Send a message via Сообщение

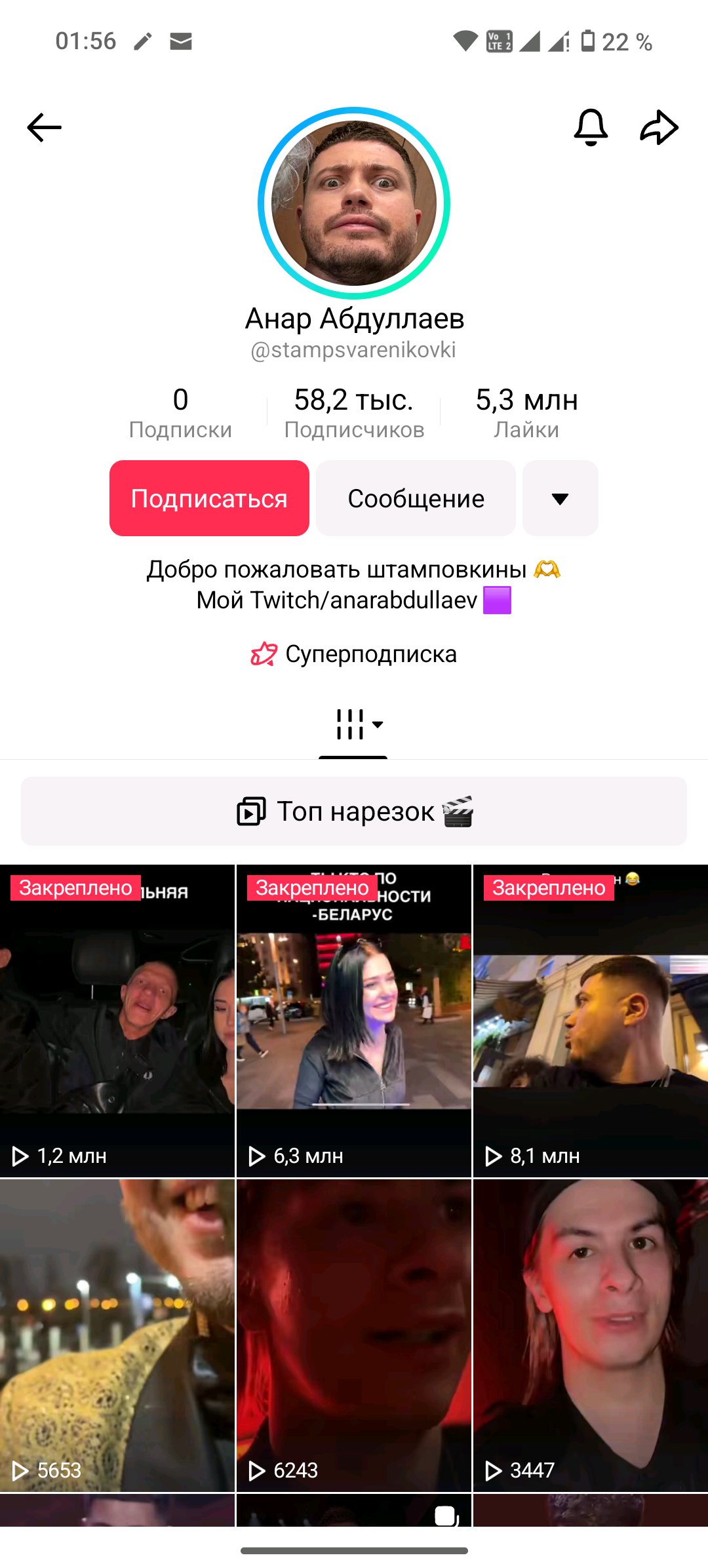tap(416, 498)
